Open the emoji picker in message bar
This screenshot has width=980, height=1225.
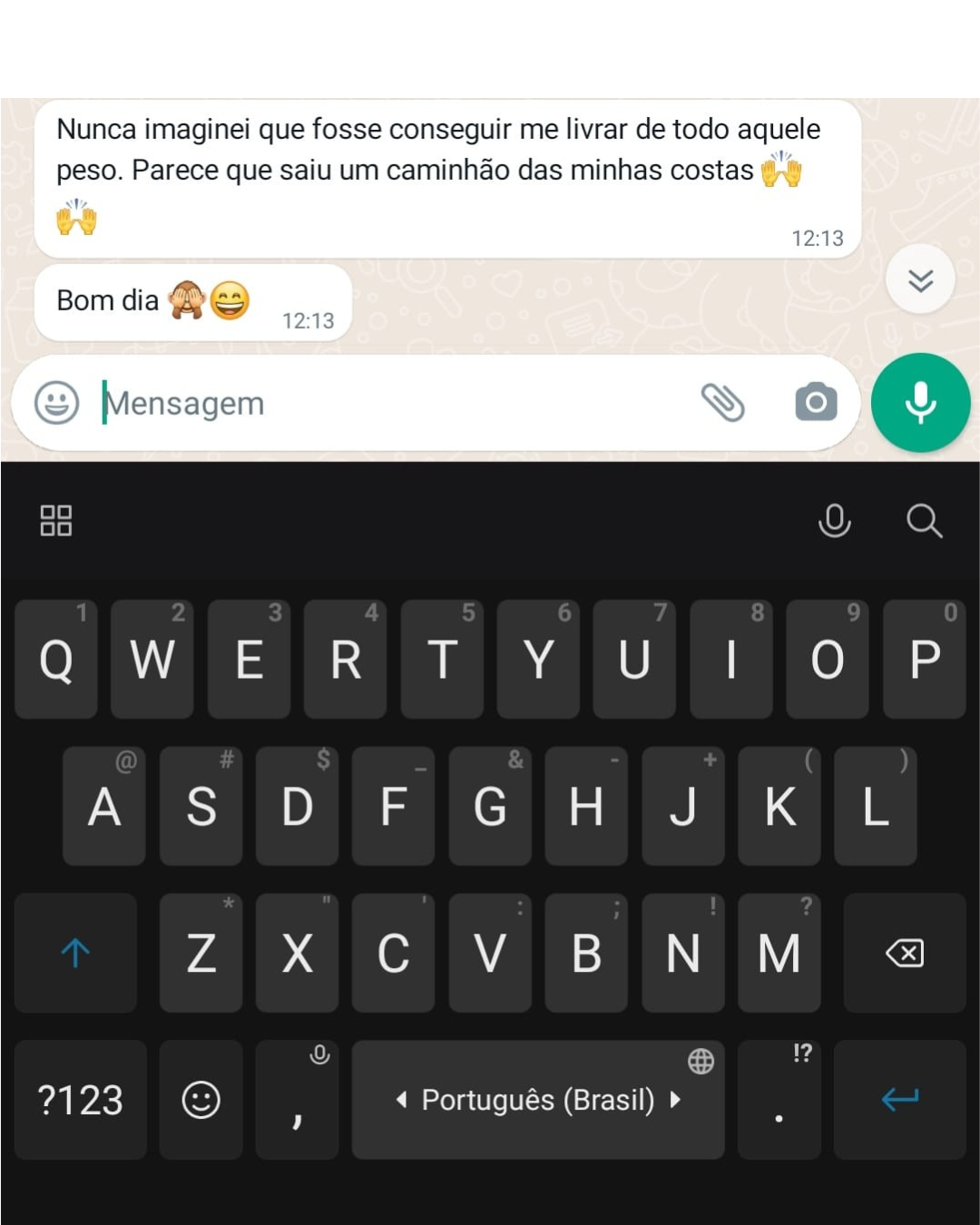click(56, 403)
